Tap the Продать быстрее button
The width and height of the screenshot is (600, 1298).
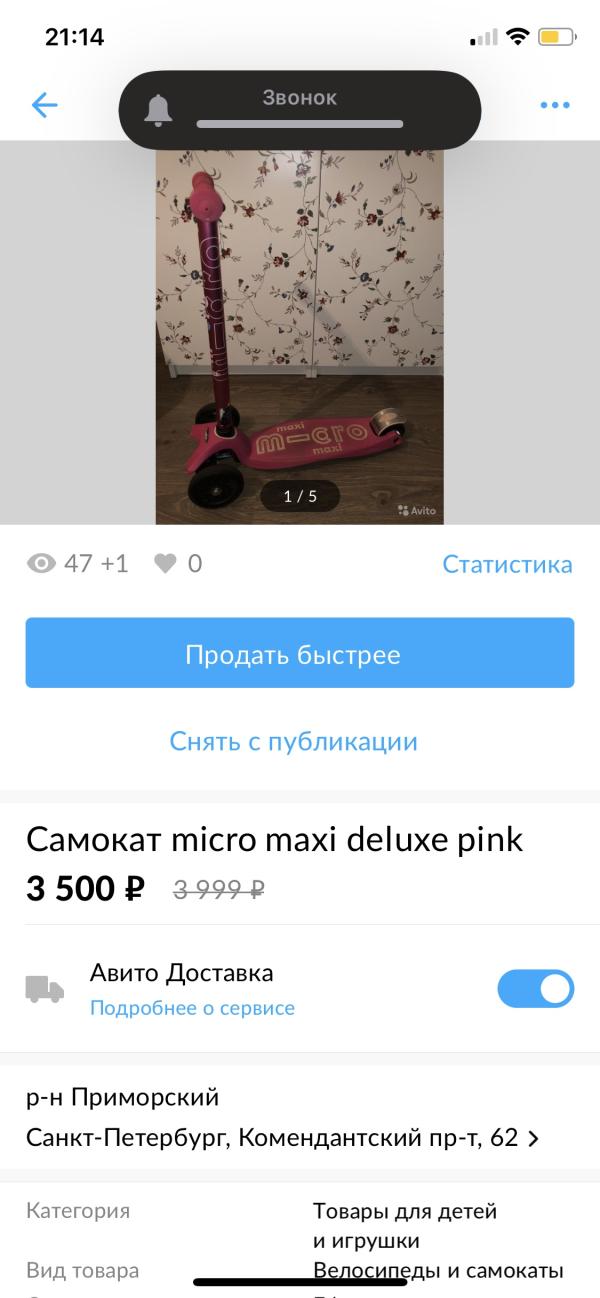[300, 653]
